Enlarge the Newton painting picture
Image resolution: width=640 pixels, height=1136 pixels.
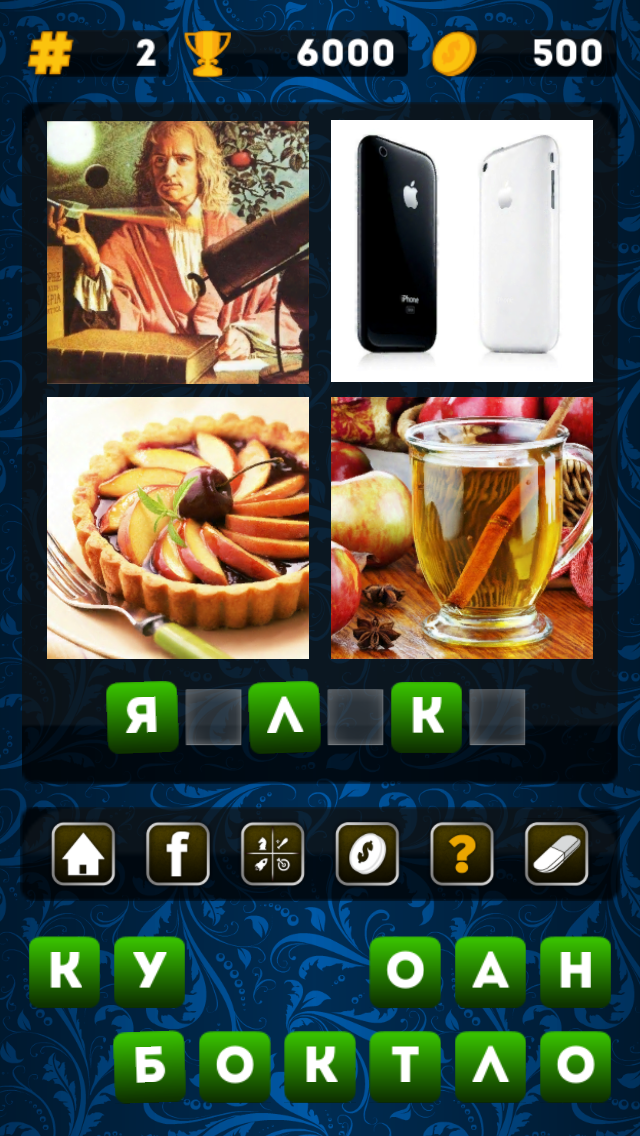(178, 251)
